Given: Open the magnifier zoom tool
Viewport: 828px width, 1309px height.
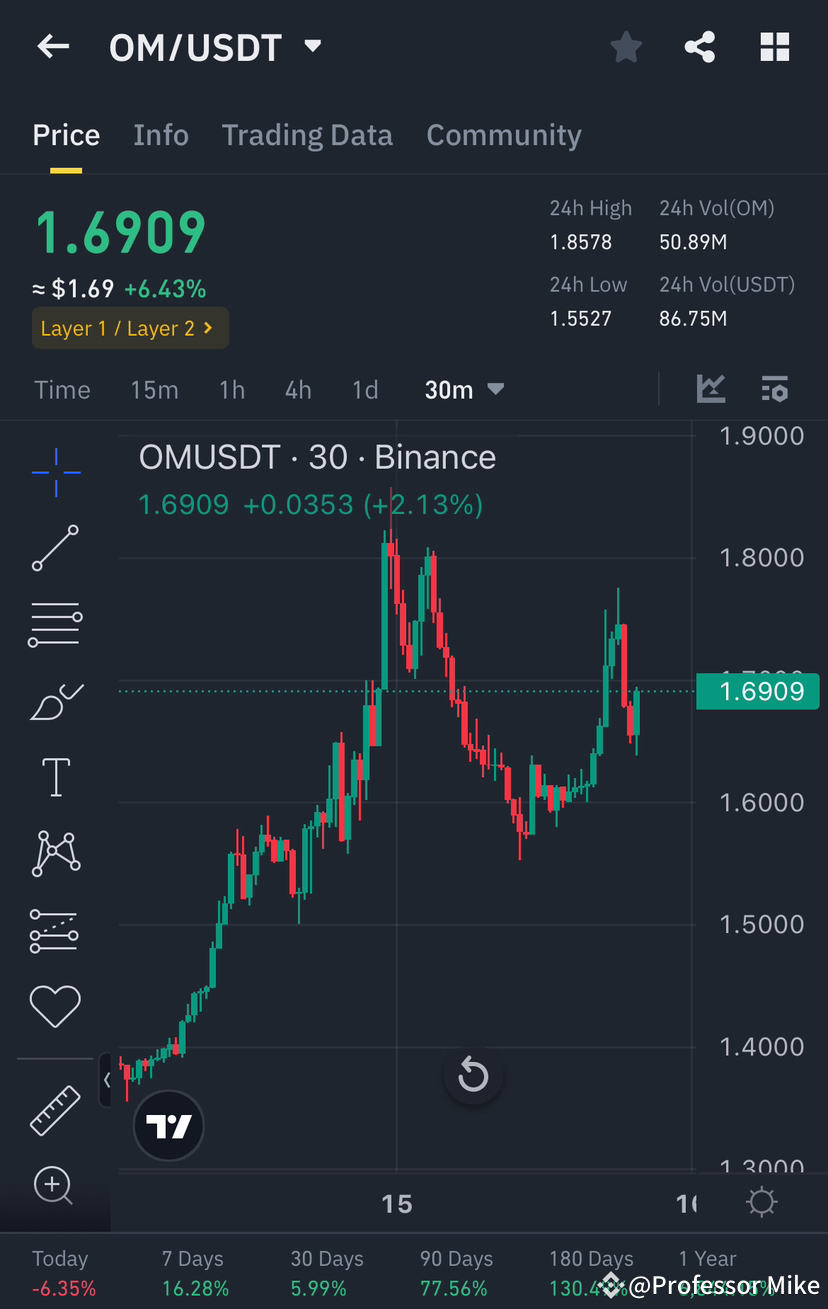Looking at the screenshot, I should click(x=55, y=1186).
